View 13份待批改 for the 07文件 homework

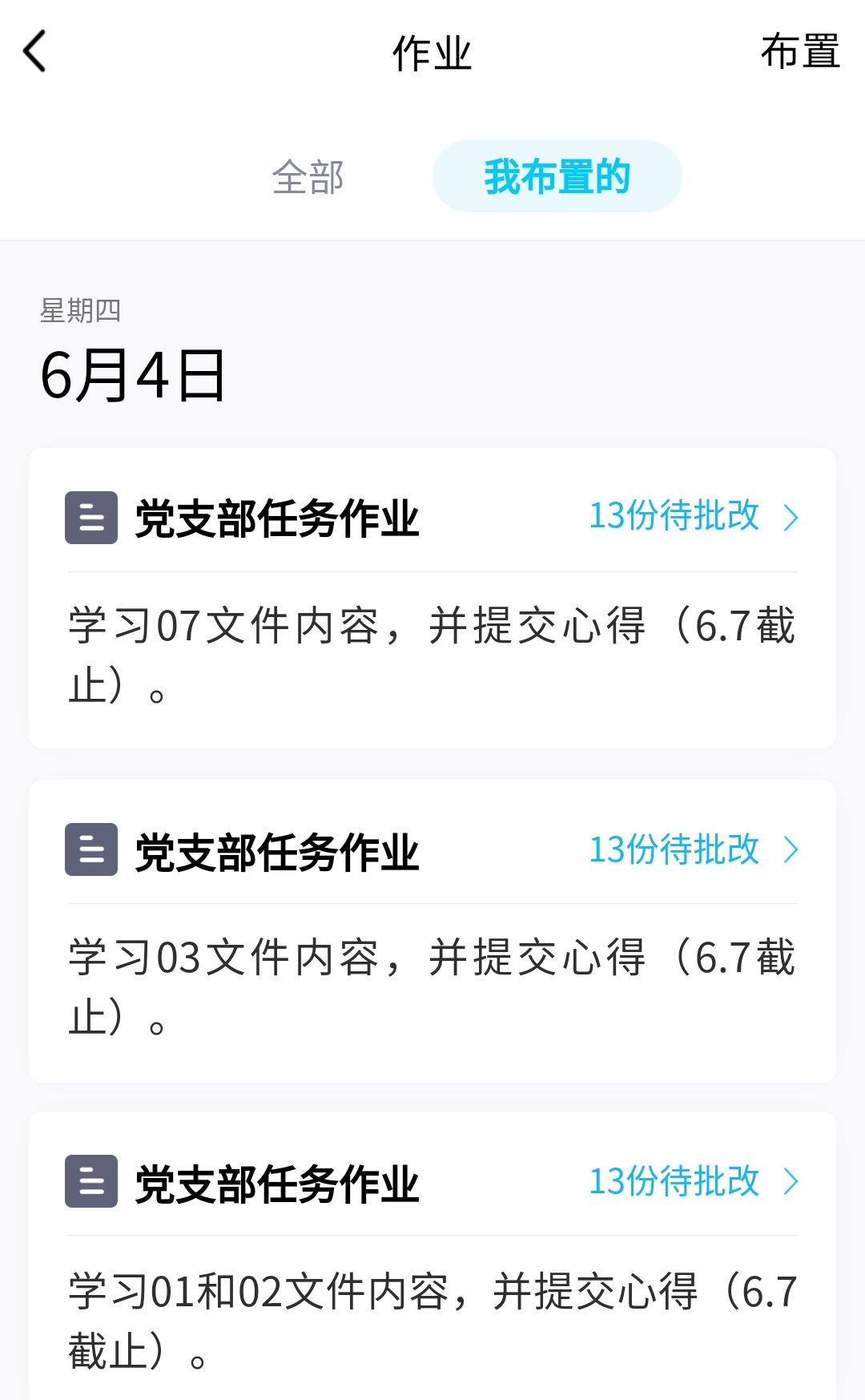coord(692,516)
